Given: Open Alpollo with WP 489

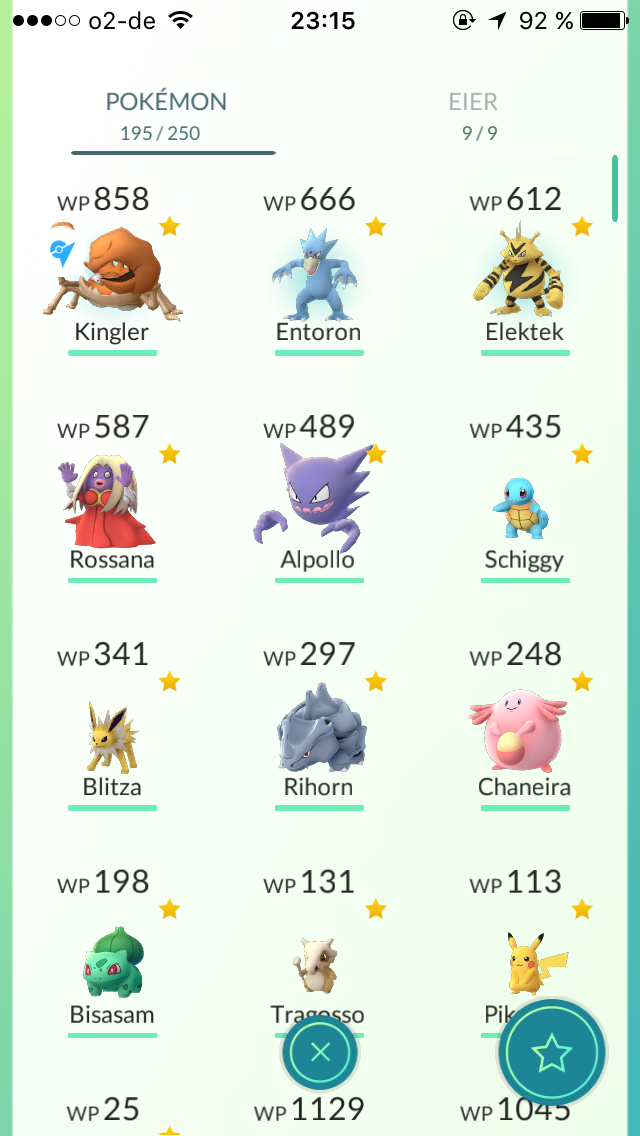Looking at the screenshot, I should 319,498.
